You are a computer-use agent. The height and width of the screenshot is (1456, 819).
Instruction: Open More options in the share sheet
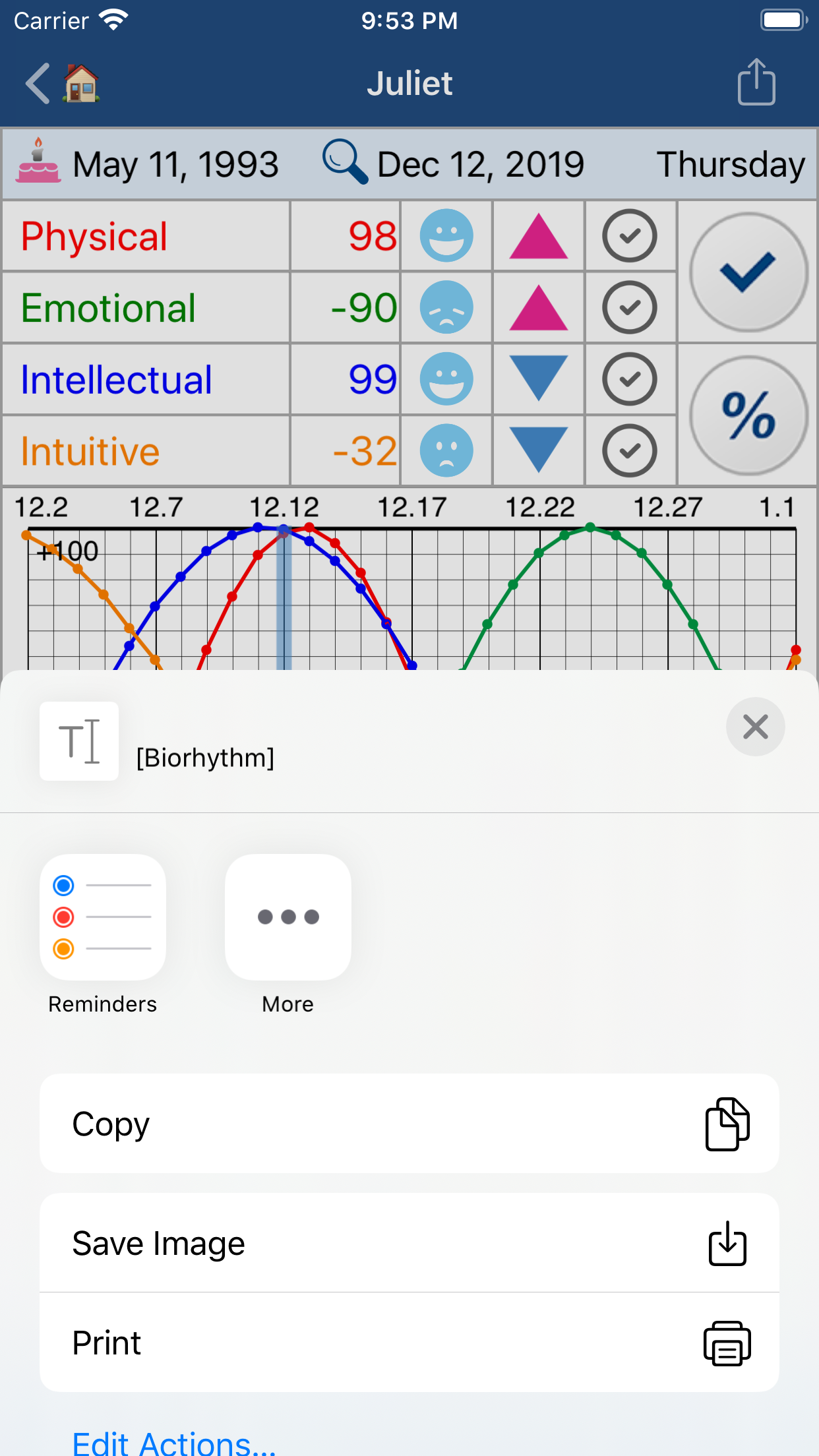click(288, 917)
